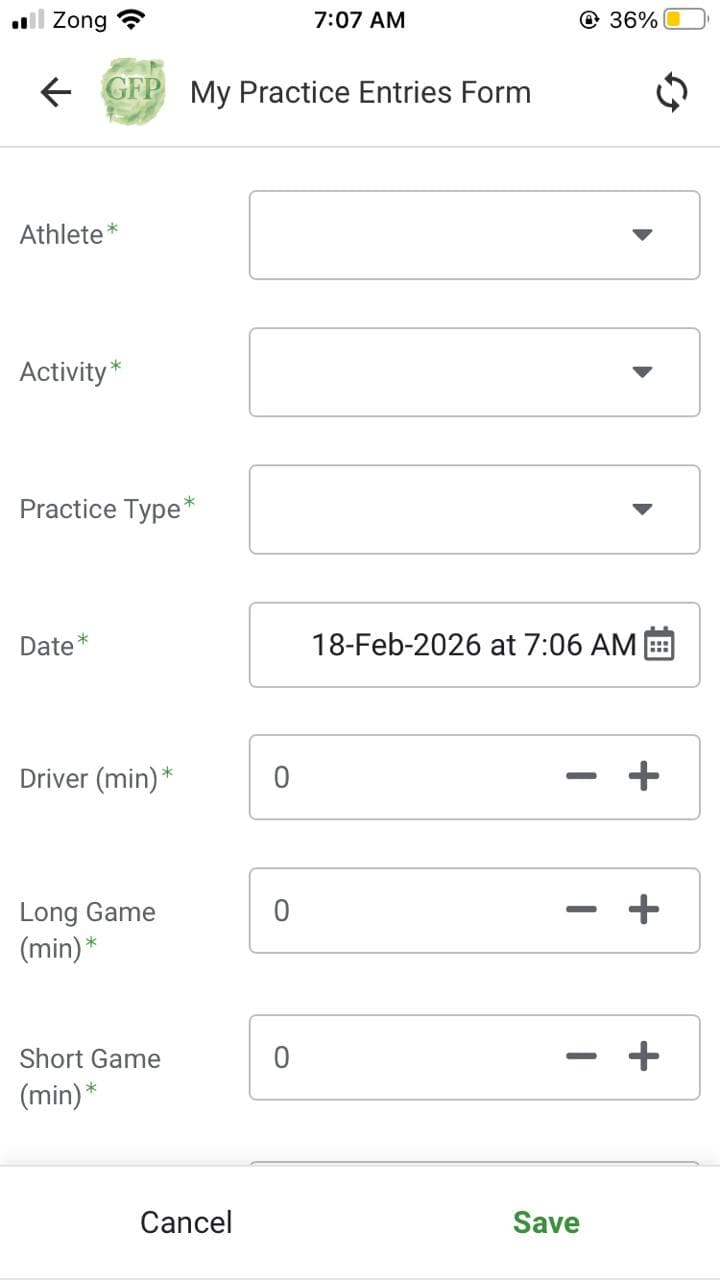720x1280 pixels.
Task: Open the Athlete dropdown
Action: pos(640,234)
